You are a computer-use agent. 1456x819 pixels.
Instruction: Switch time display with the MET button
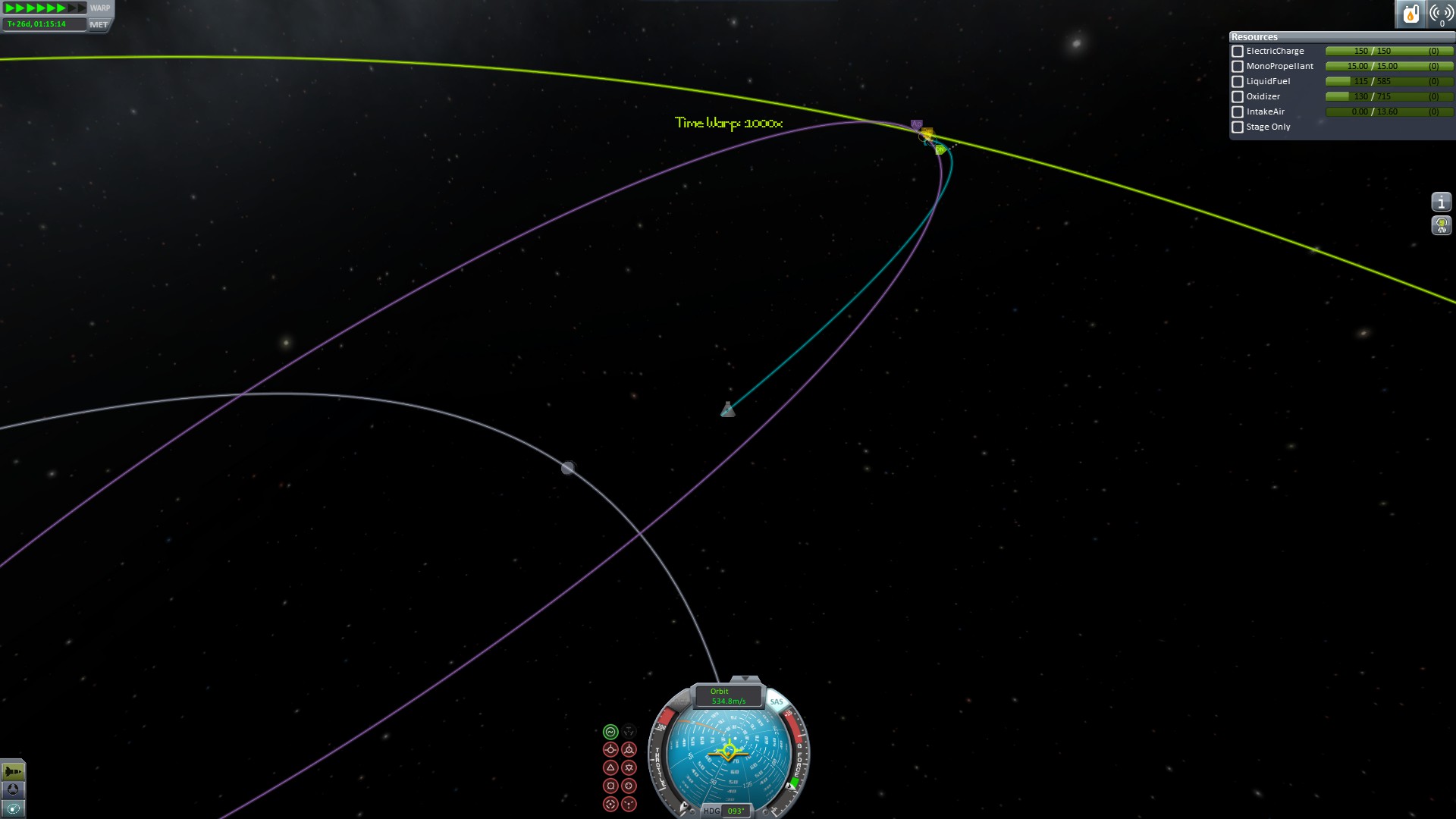pos(99,24)
